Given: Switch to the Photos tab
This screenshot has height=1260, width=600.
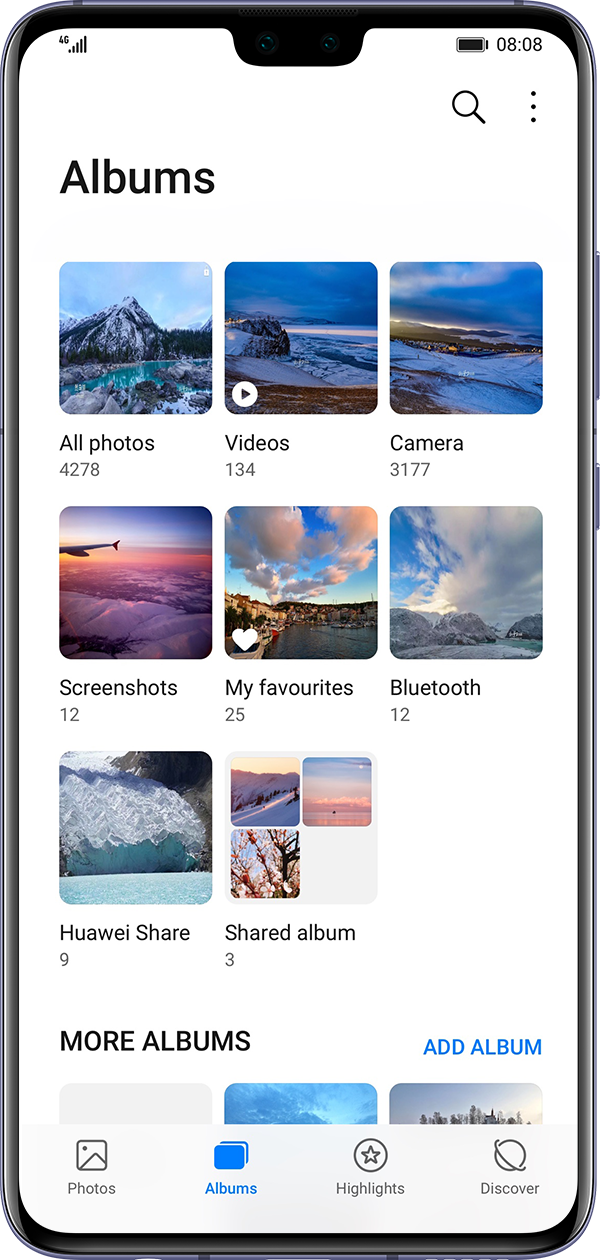Looking at the screenshot, I should [91, 1167].
